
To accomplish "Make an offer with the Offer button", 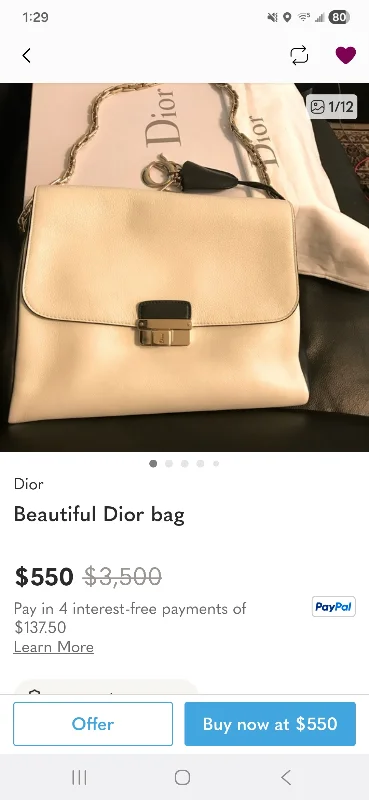I will (x=93, y=723).
